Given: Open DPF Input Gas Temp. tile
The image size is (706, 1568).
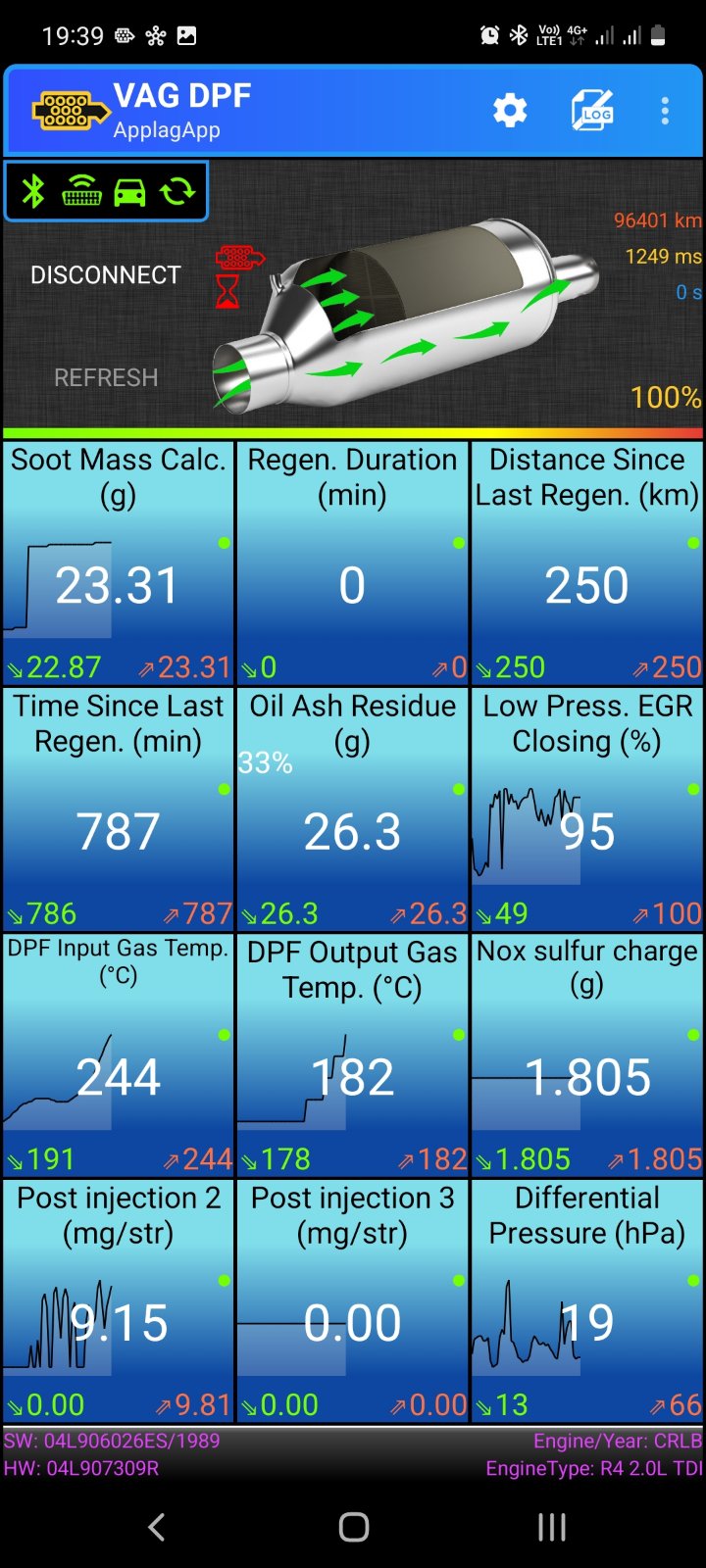Looking at the screenshot, I should (x=118, y=1055).
